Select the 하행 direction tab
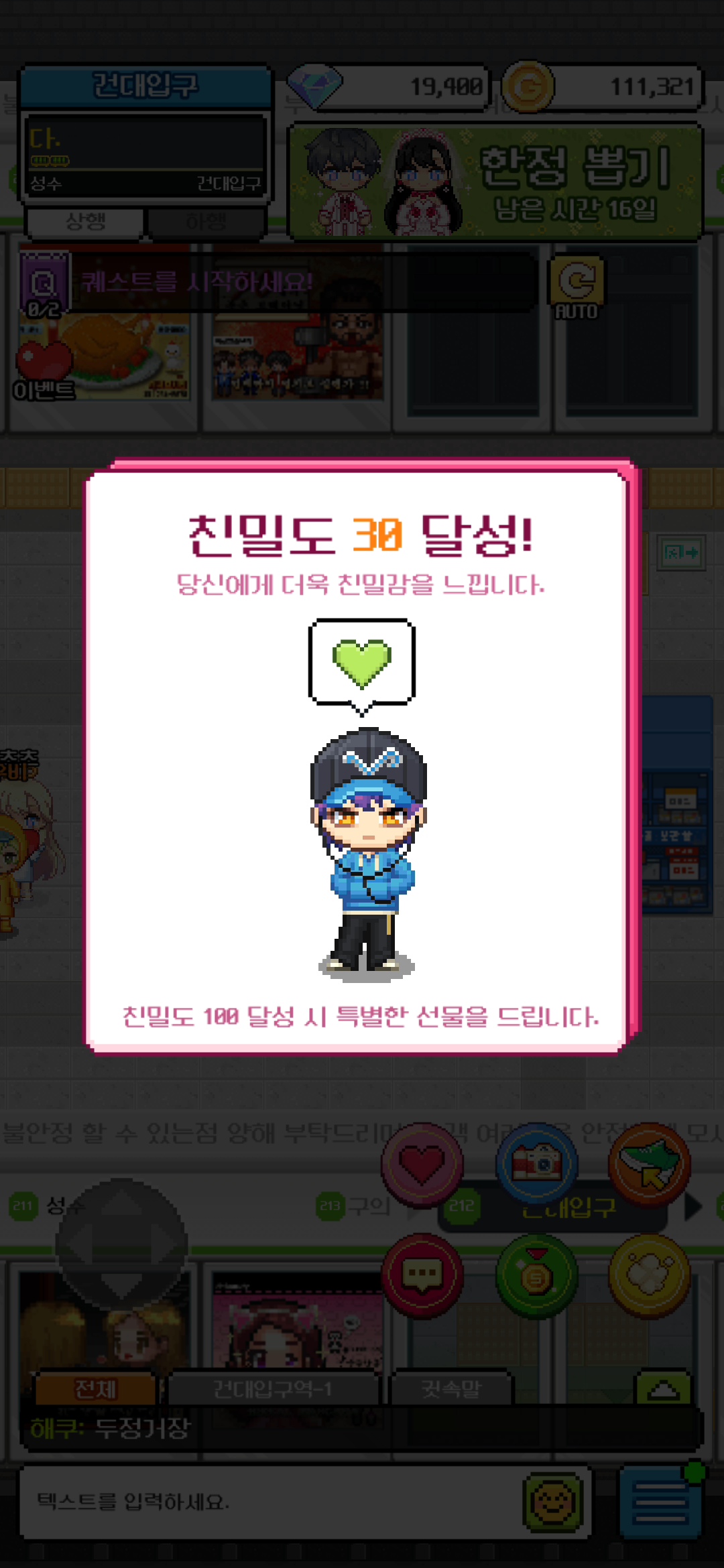724x1568 pixels. tap(206, 222)
